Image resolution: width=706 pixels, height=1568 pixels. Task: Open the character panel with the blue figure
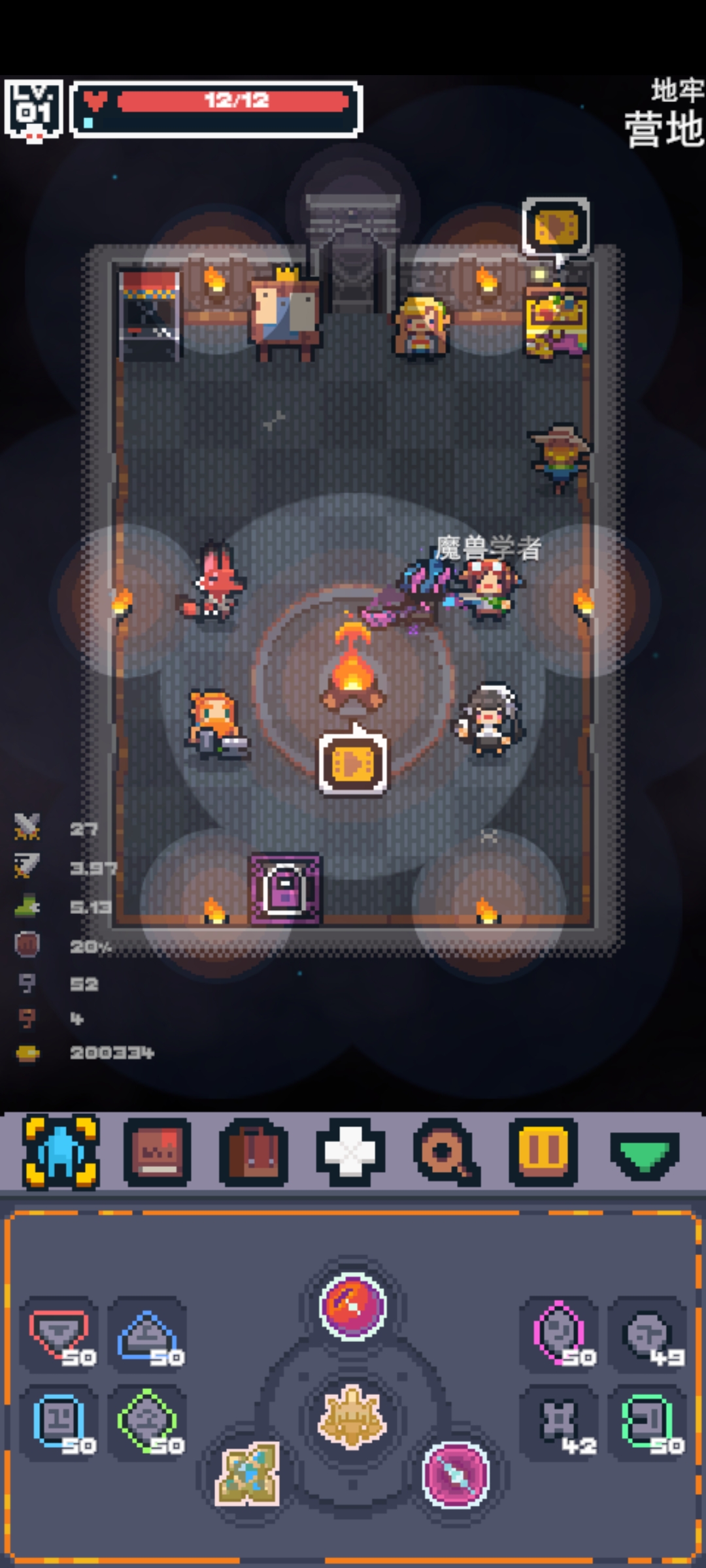tap(60, 1152)
